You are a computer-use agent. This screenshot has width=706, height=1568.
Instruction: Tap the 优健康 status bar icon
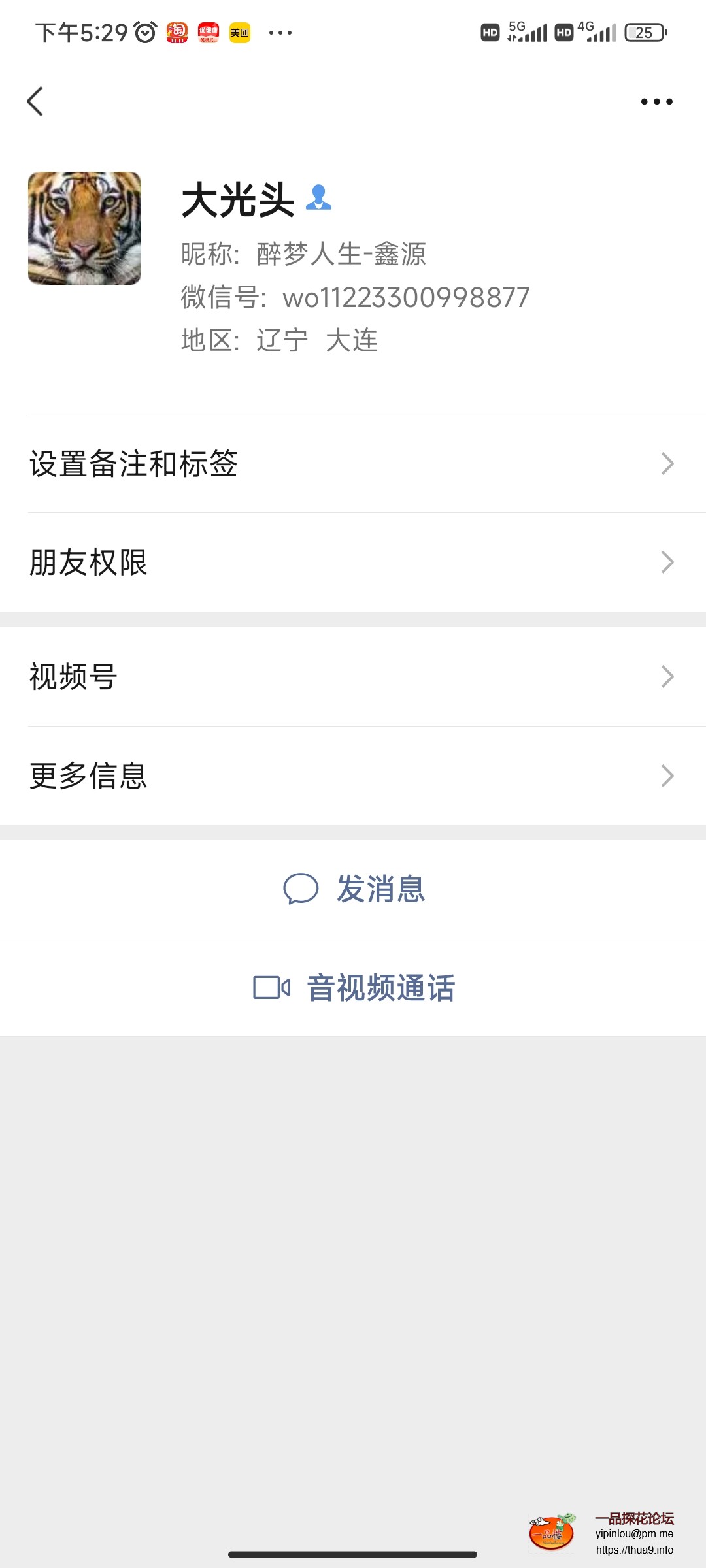click(x=207, y=31)
